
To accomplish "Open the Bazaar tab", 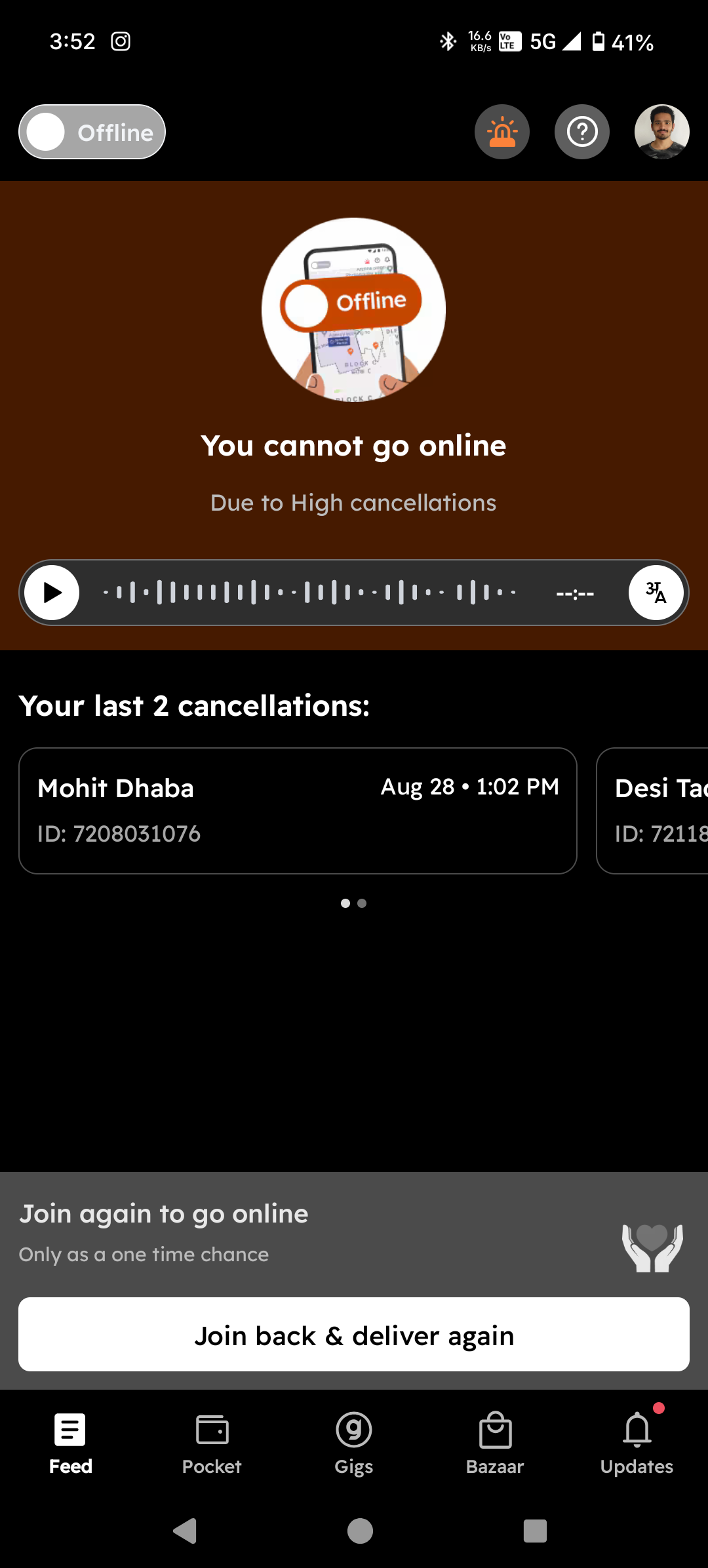I will [x=495, y=1442].
